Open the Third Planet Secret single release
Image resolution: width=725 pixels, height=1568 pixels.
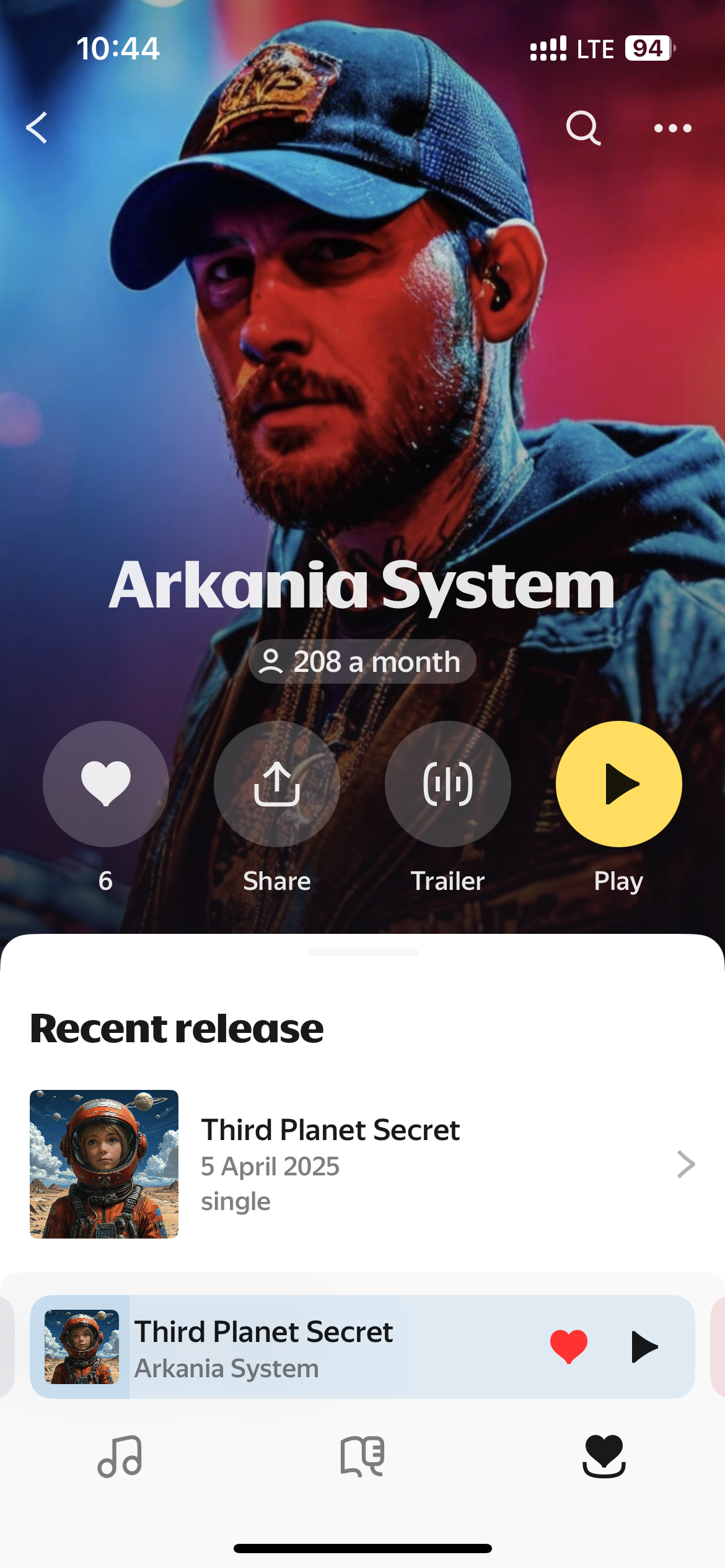click(x=362, y=1164)
